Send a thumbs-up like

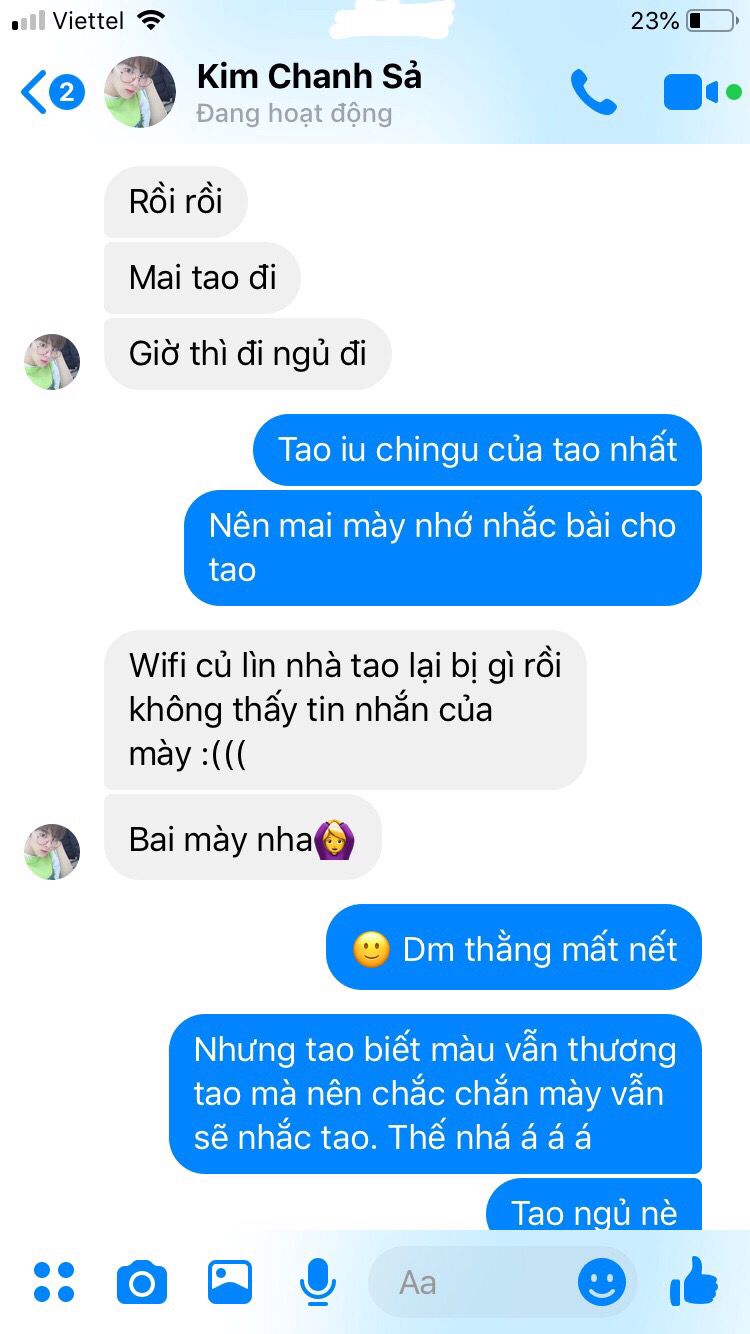[x=694, y=1281]
